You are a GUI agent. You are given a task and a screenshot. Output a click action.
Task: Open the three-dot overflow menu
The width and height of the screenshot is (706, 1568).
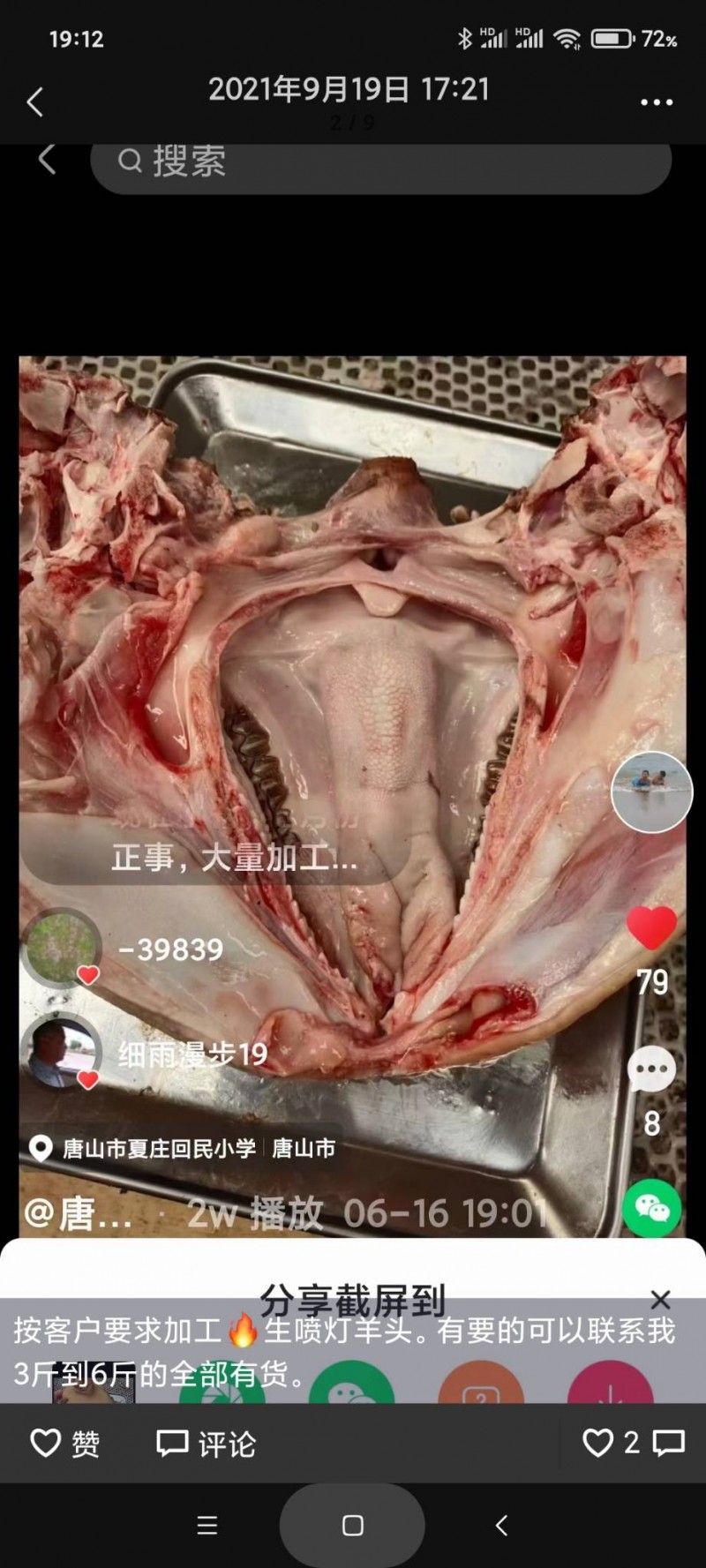[657, 102]
